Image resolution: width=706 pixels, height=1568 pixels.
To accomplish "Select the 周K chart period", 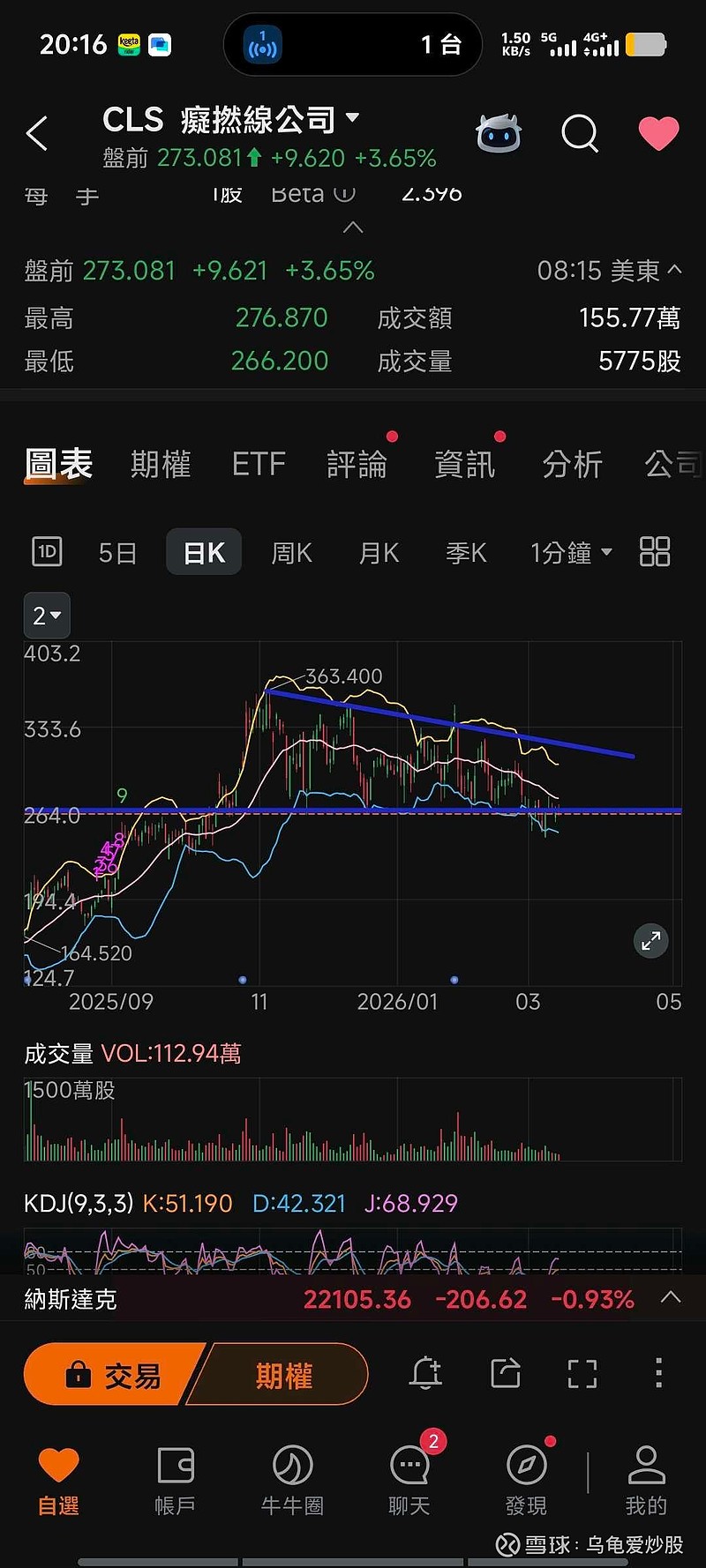I will 291,553.
